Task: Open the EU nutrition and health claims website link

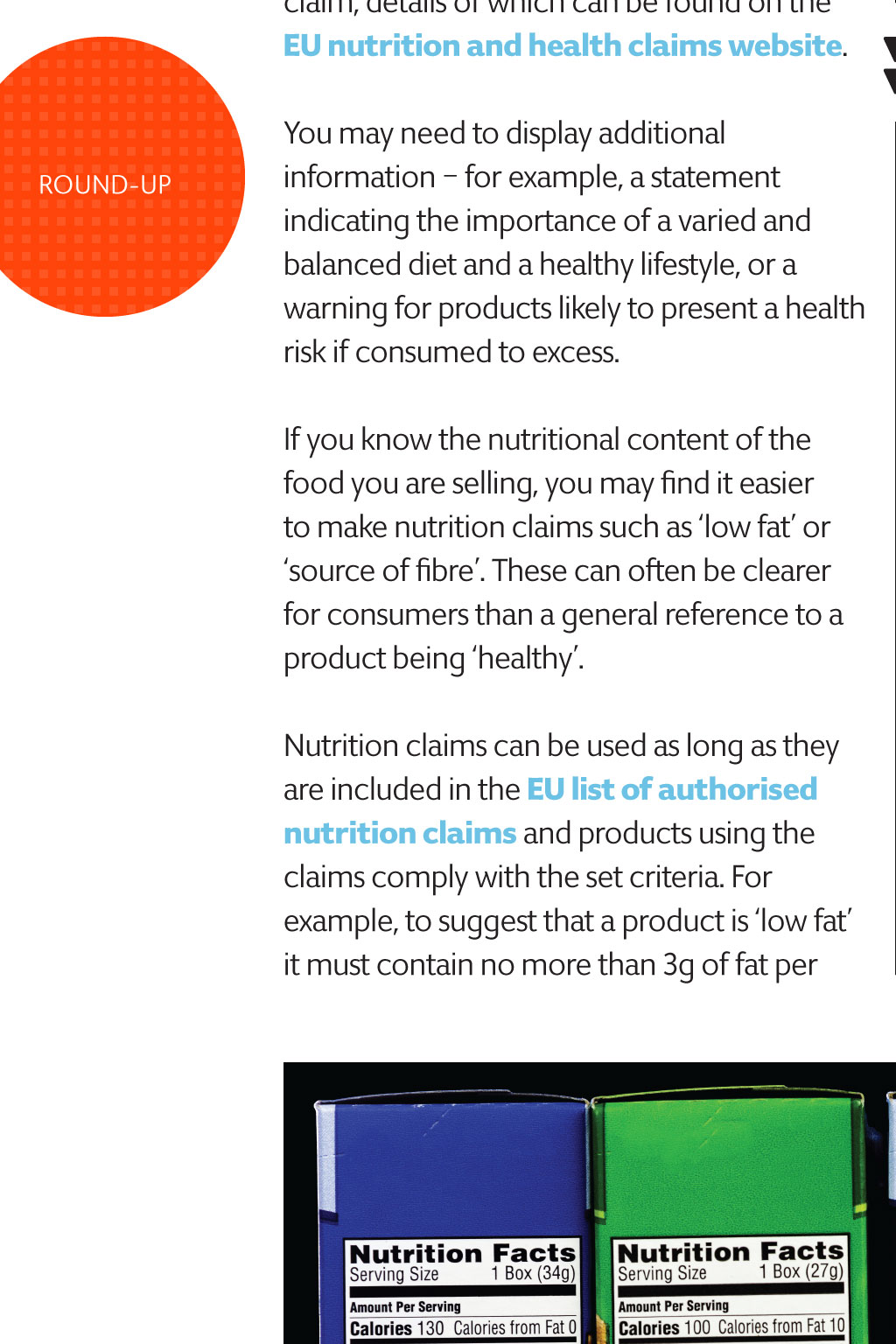Action: (562, 45)
